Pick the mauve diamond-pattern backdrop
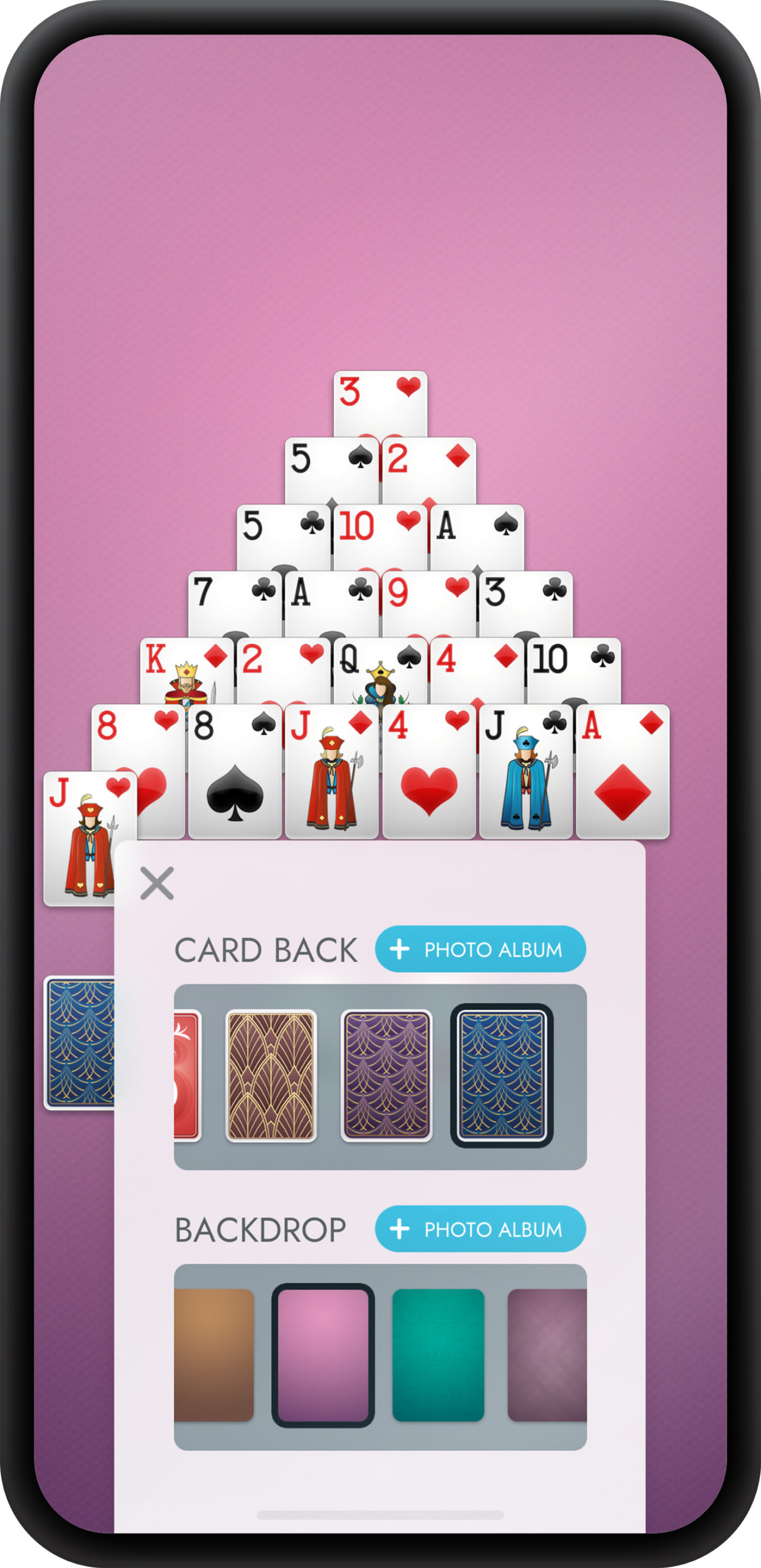Screen dimensions: 761x1568 [547, 1355]
